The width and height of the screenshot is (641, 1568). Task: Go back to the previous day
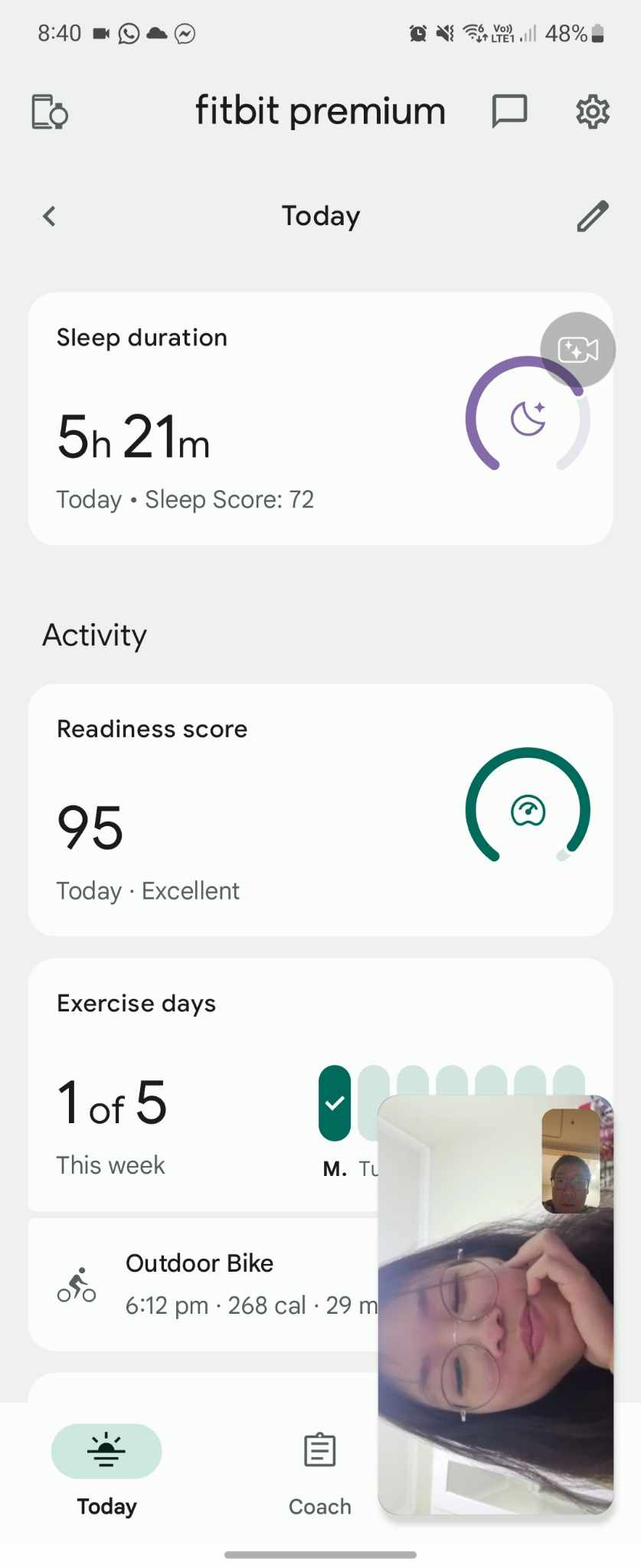click(50, 217)
